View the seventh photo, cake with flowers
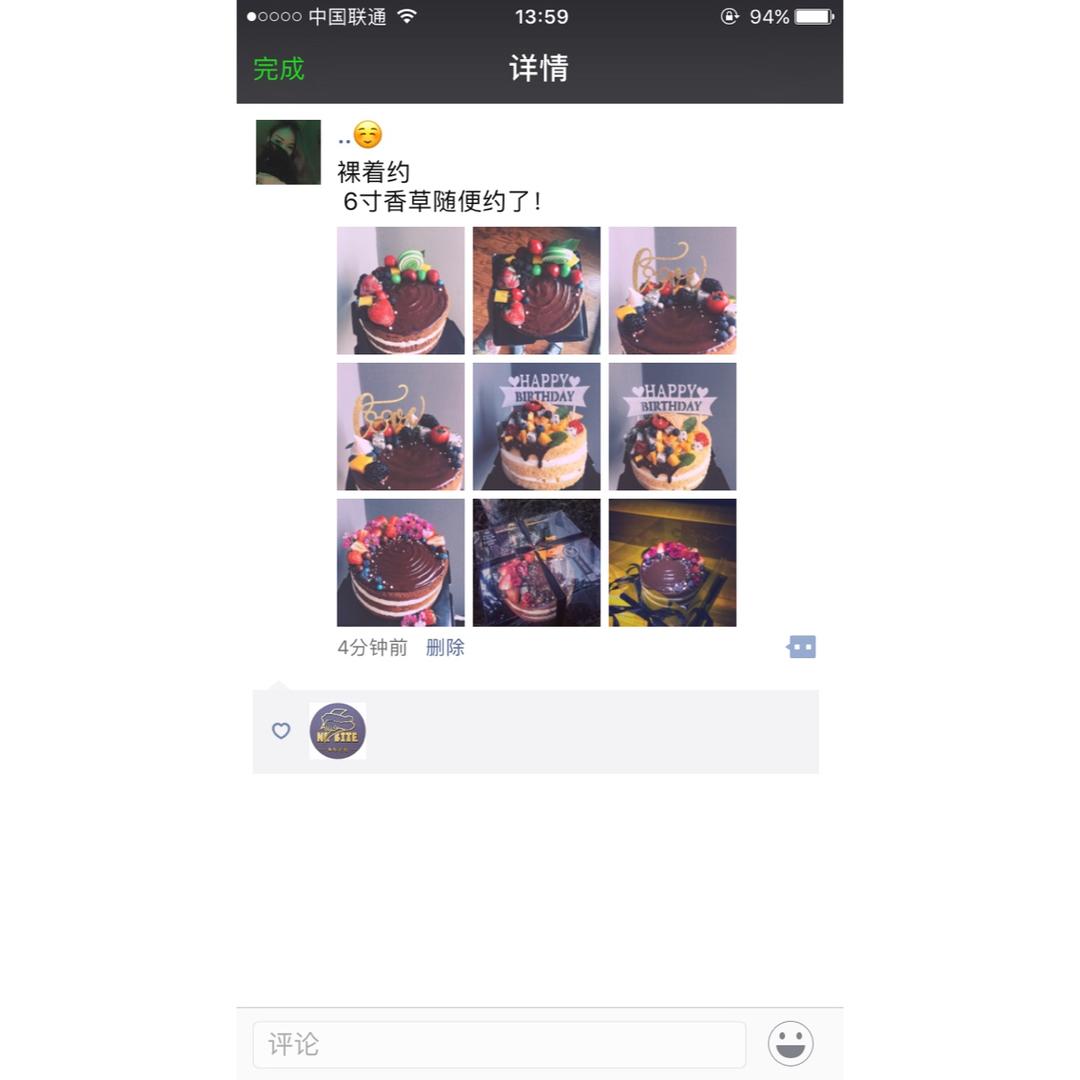Screen dimensions: 1080x1080 tap(400, 562)
